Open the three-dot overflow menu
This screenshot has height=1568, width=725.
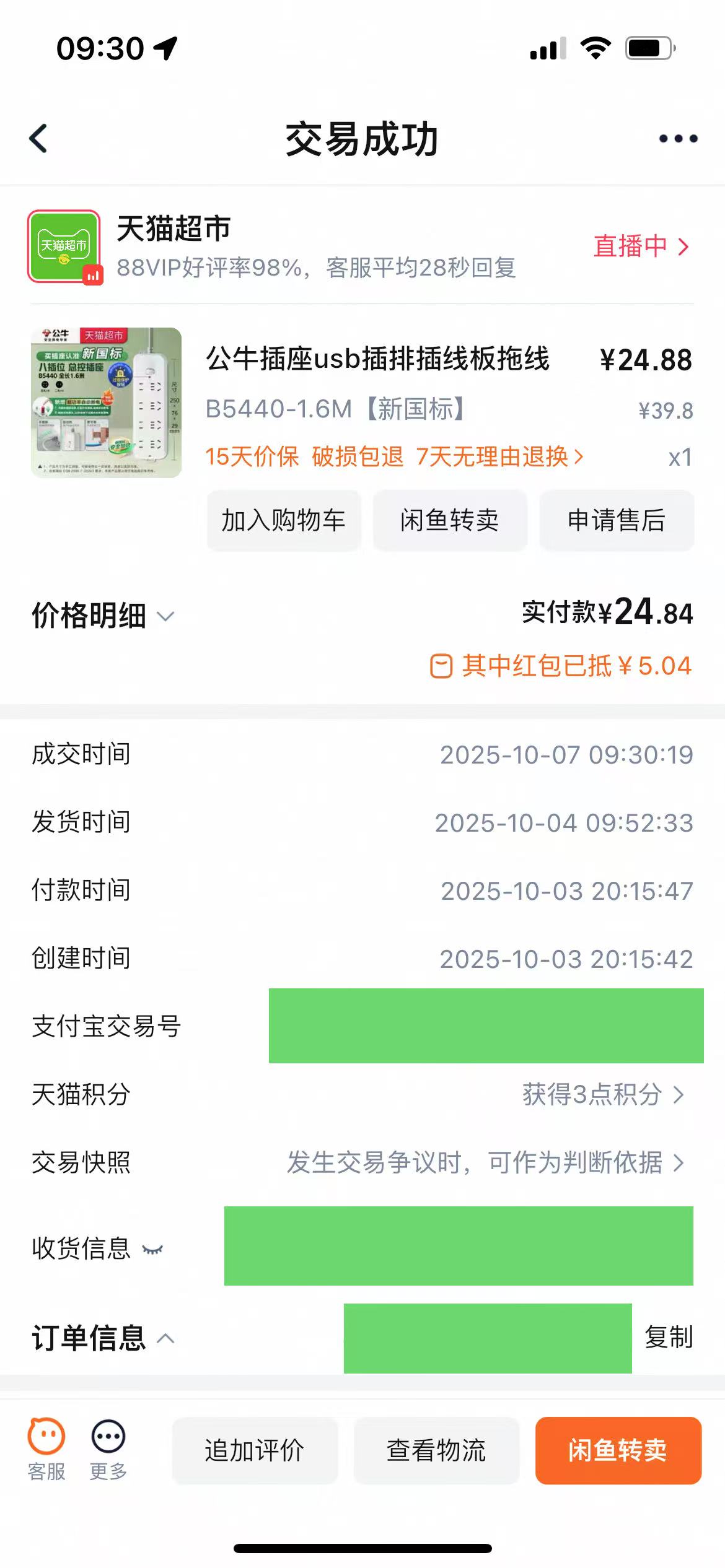coord(678,139)
